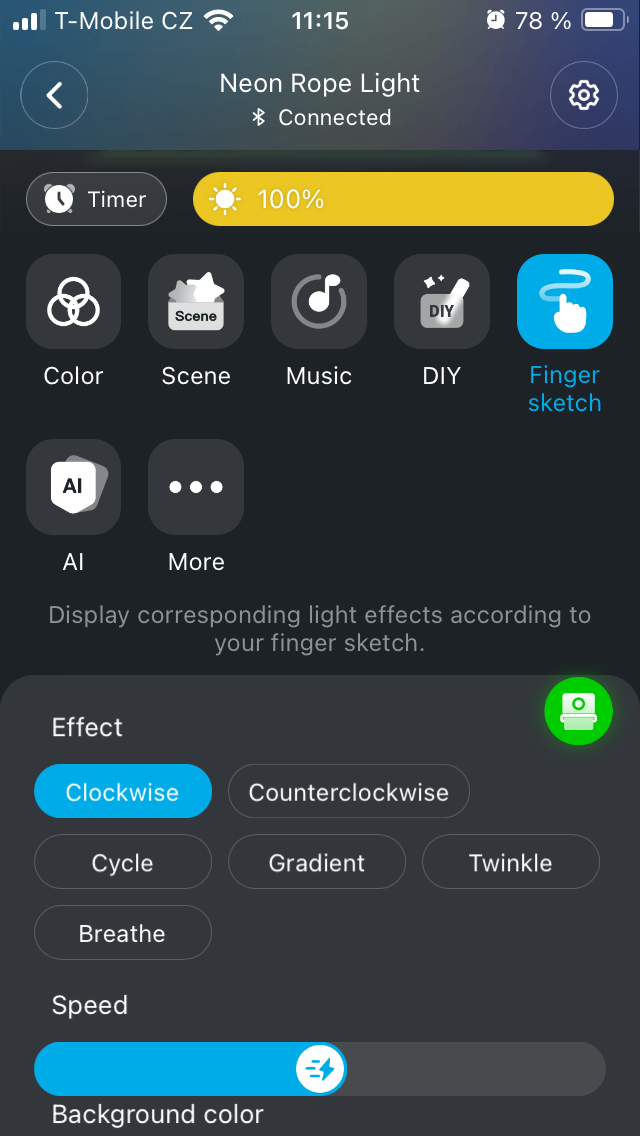Select the Scene mode
640x1136 pixels.
[196, 302]
